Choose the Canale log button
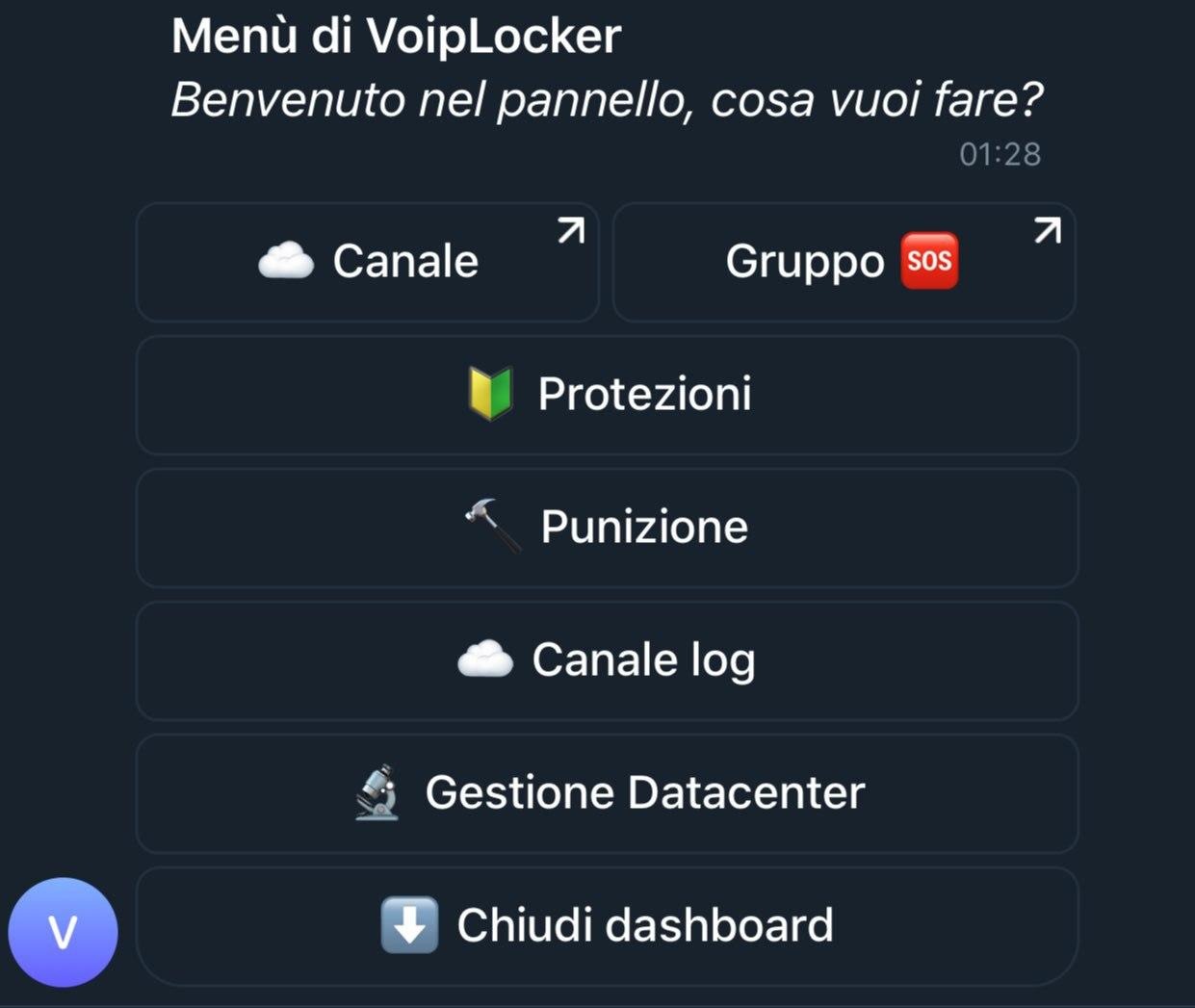Screen dimensions: 1195x1008 [607, 660]
